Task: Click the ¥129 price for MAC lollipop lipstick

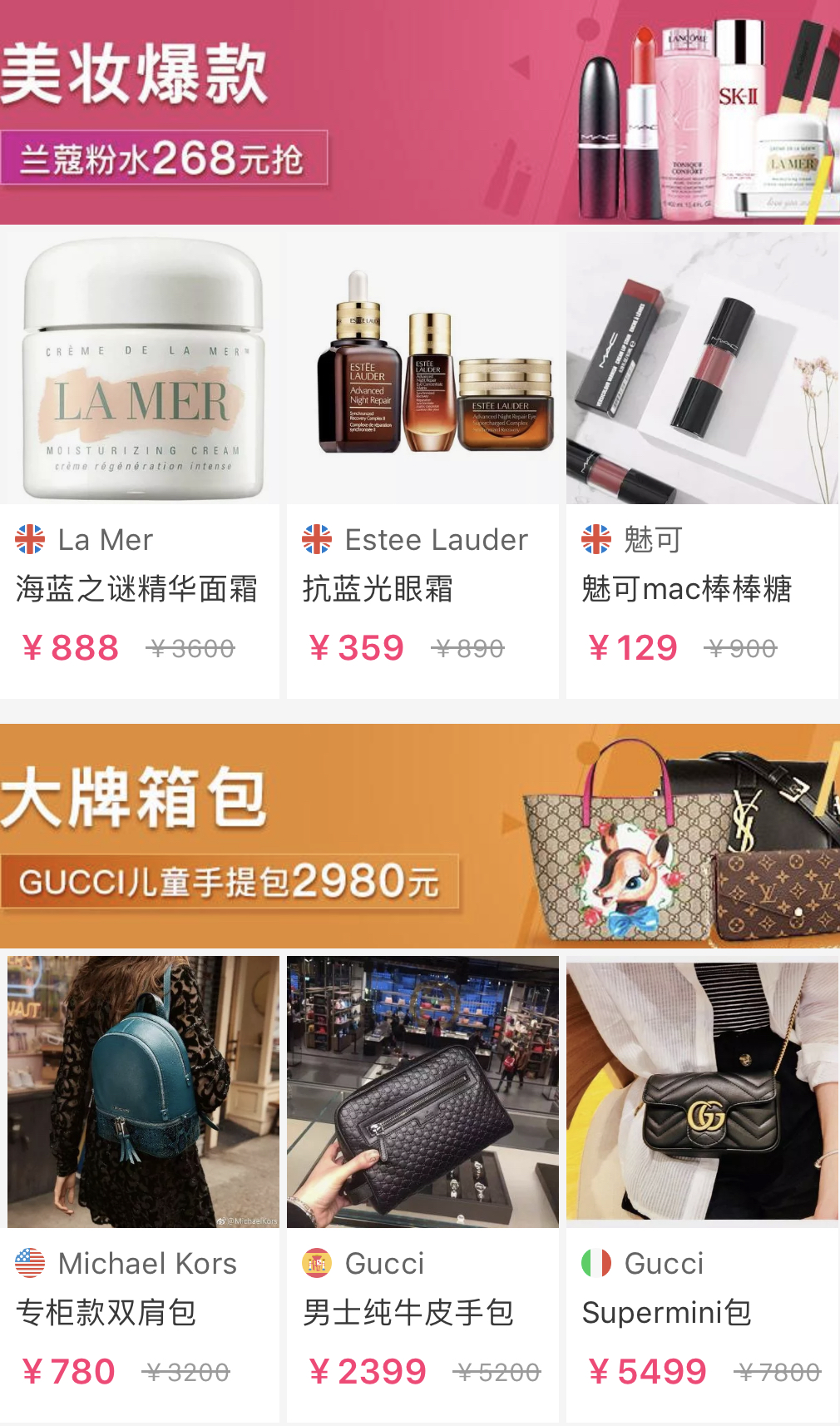Action: click(634, 646)
